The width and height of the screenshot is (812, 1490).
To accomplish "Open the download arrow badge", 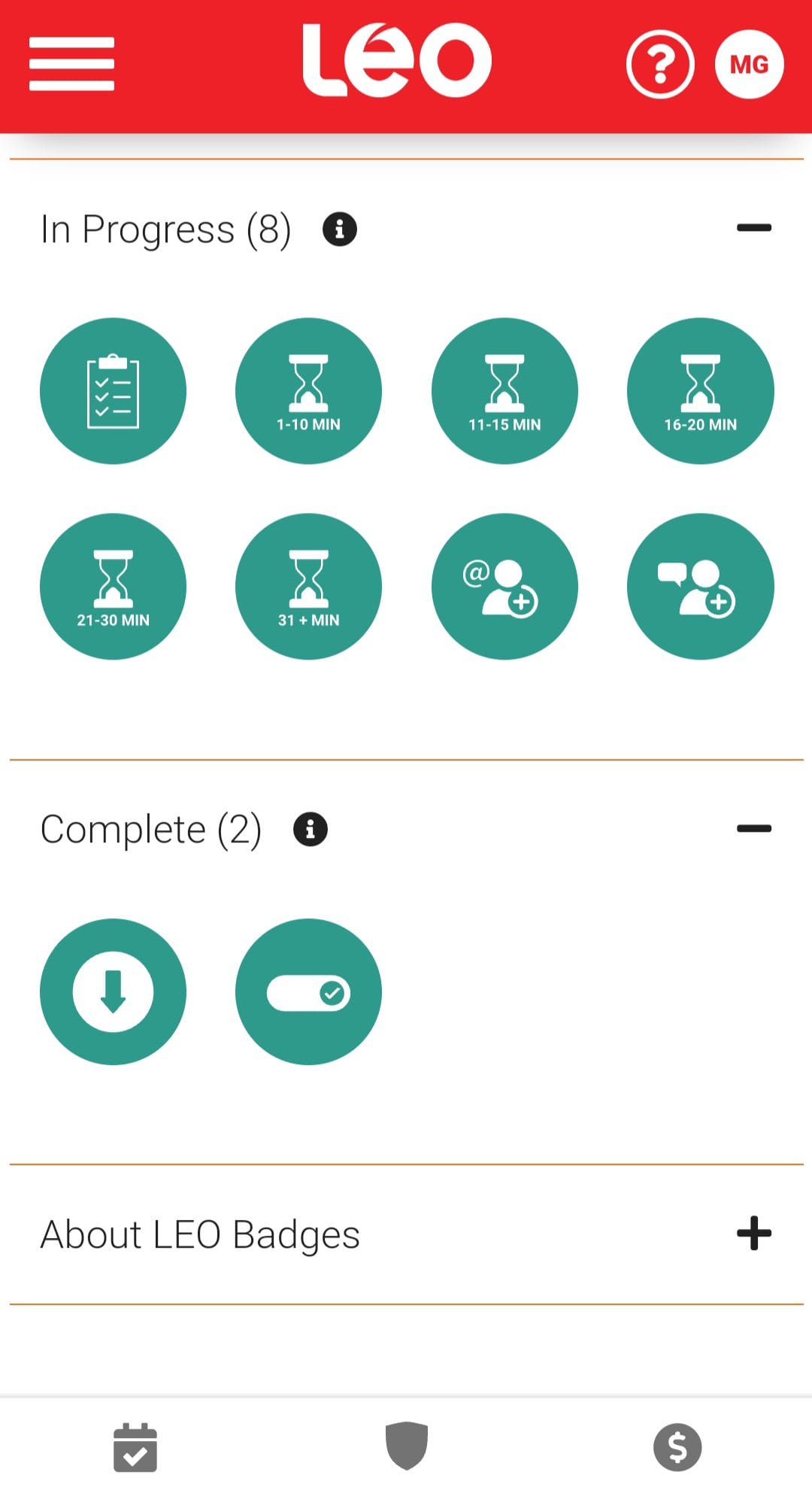I will click(x=113, y=991).
